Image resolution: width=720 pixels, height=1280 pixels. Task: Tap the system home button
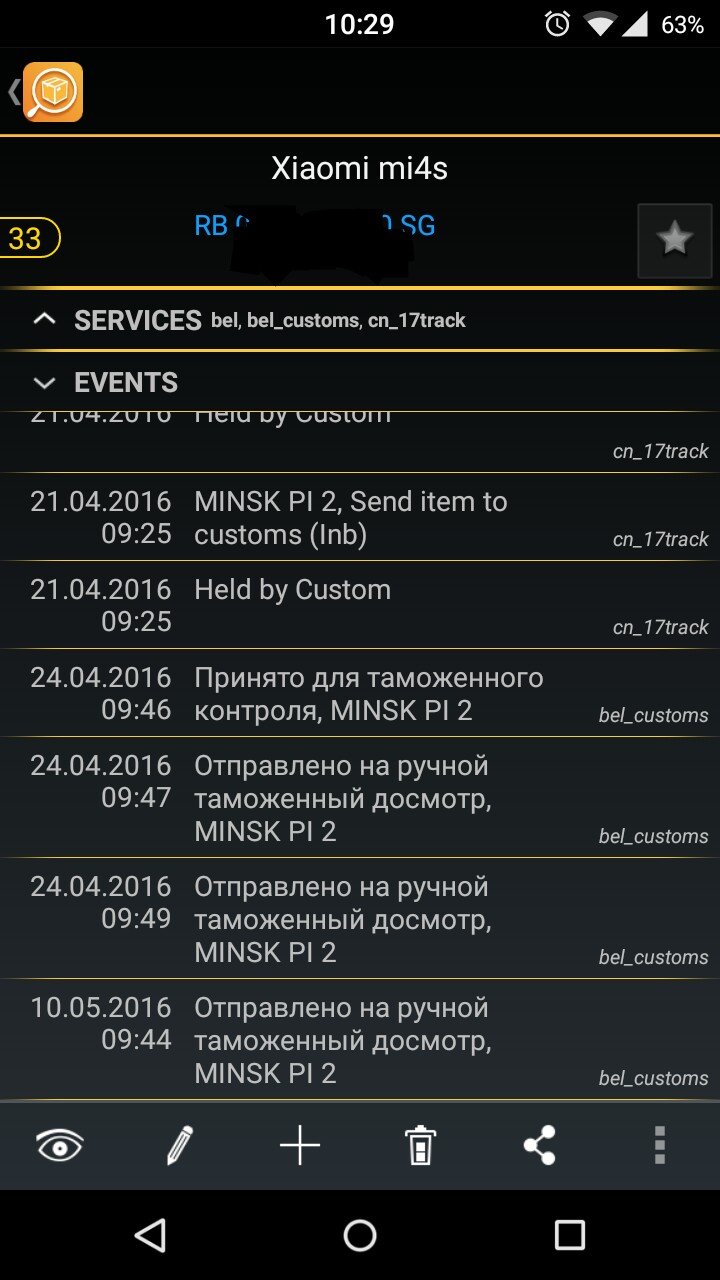point(360,1235)
